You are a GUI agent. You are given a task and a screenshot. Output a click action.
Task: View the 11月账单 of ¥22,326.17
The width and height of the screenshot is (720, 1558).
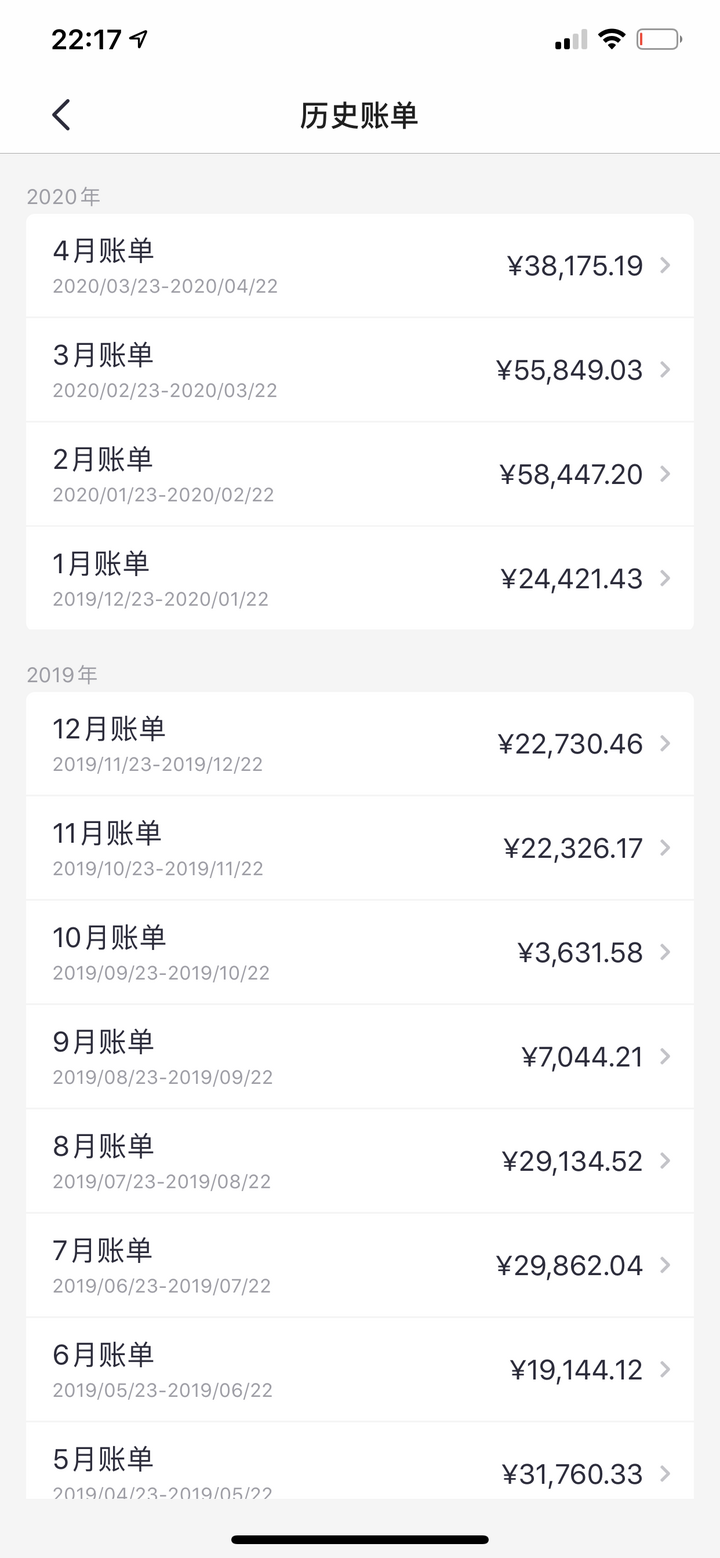(360, 848)
